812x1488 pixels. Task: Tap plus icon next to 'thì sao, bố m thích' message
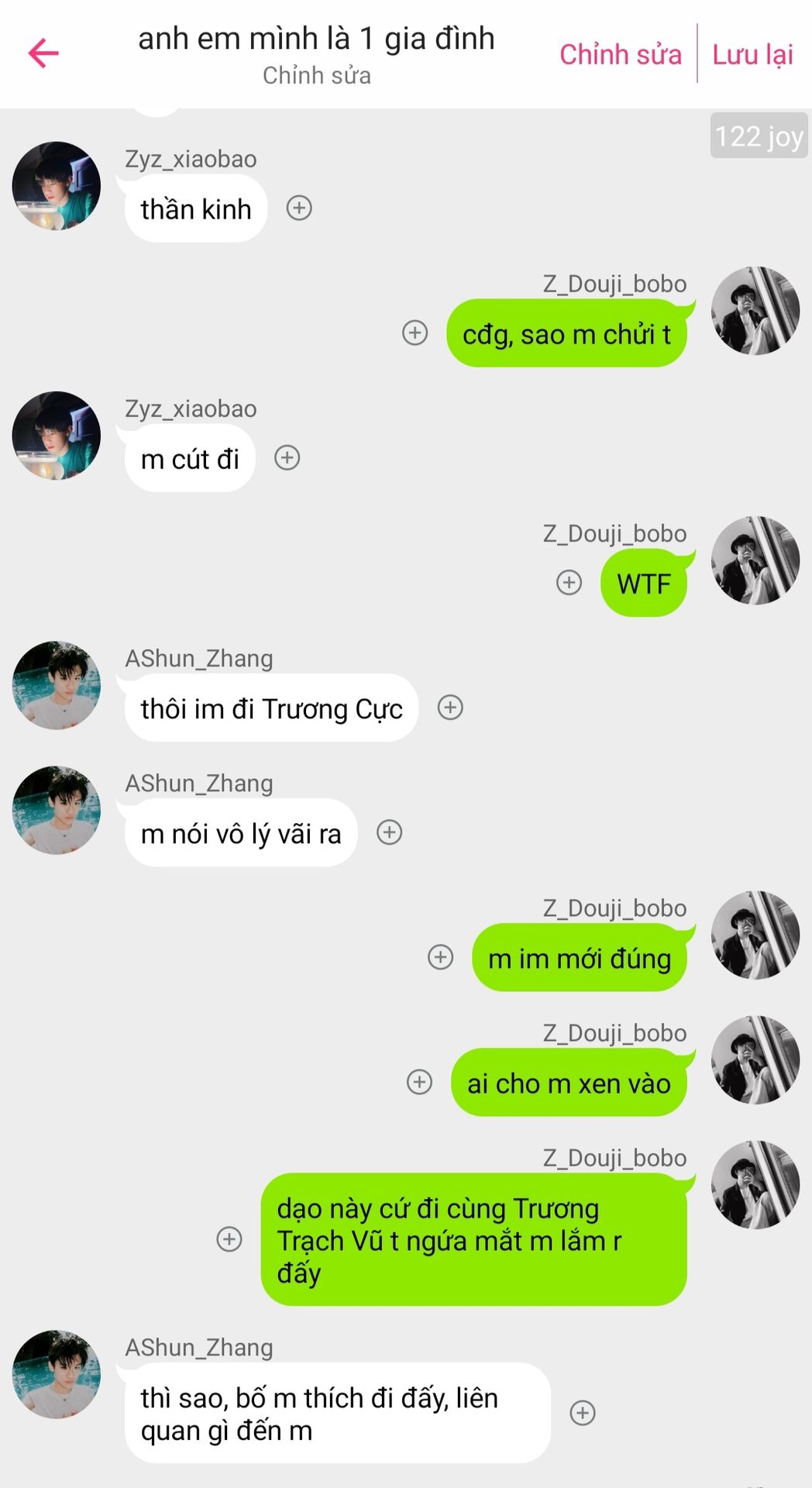point(583,1413)
